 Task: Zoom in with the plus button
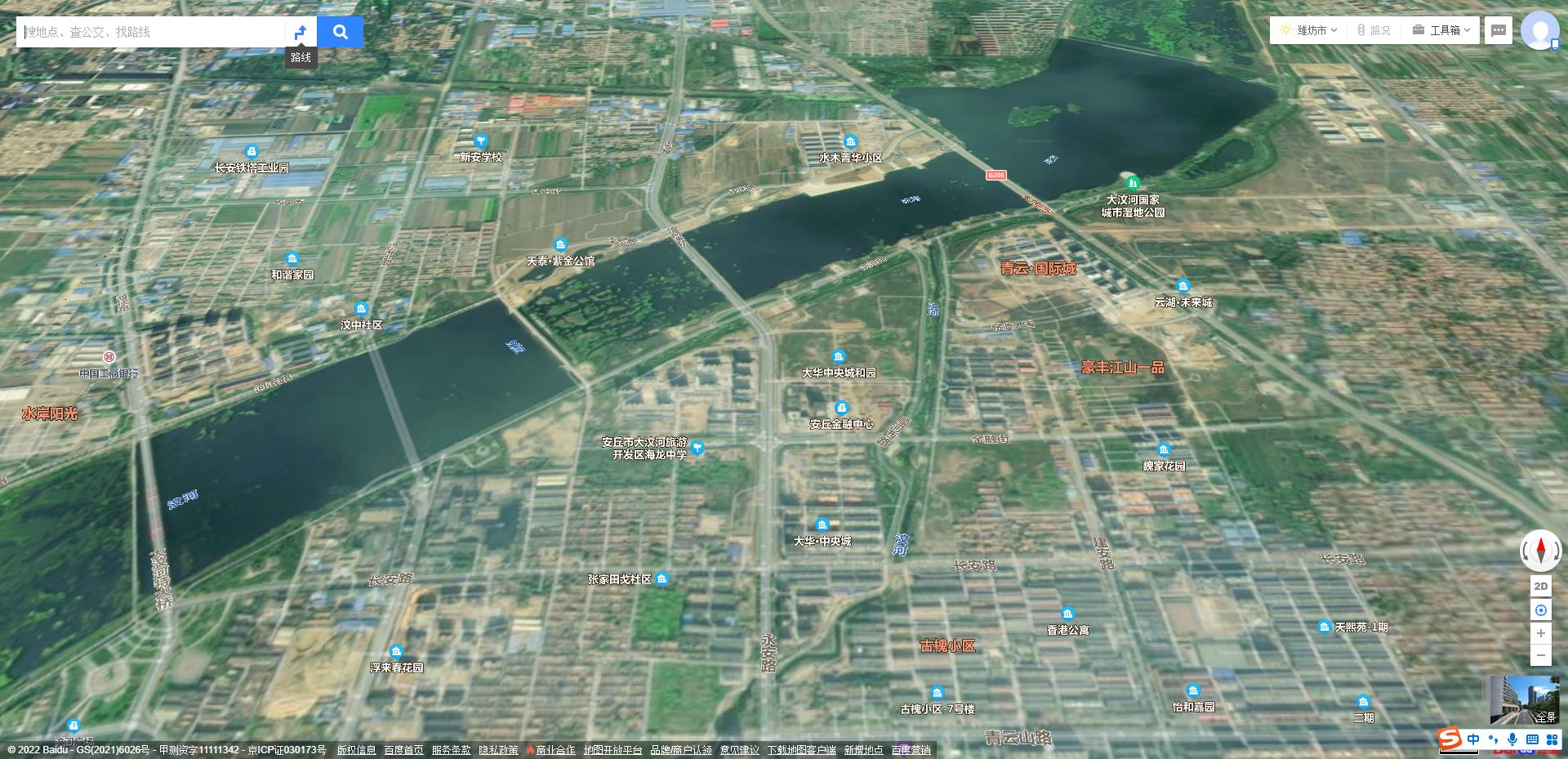[1541, 633]
